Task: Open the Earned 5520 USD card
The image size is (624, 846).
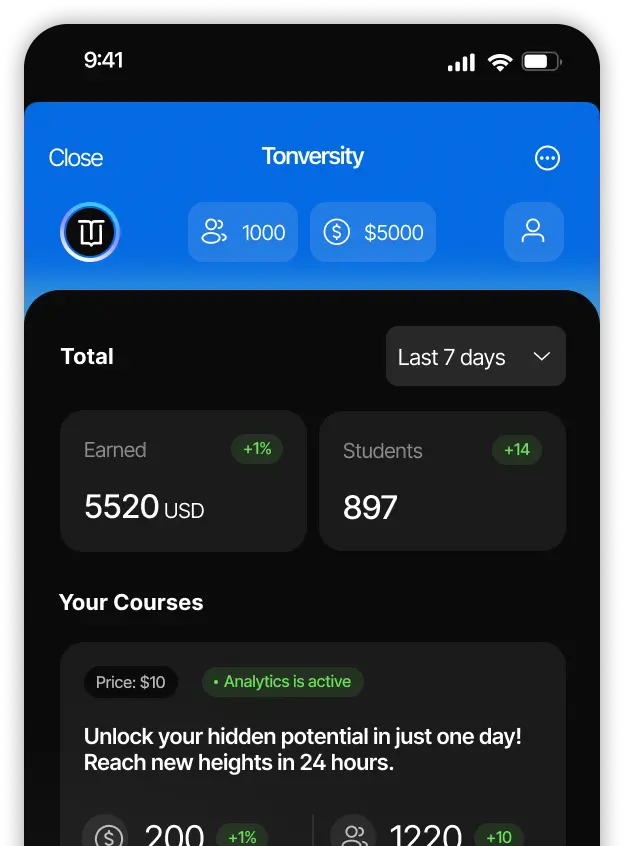Action: pyautogui.click(x=183, y=481)
